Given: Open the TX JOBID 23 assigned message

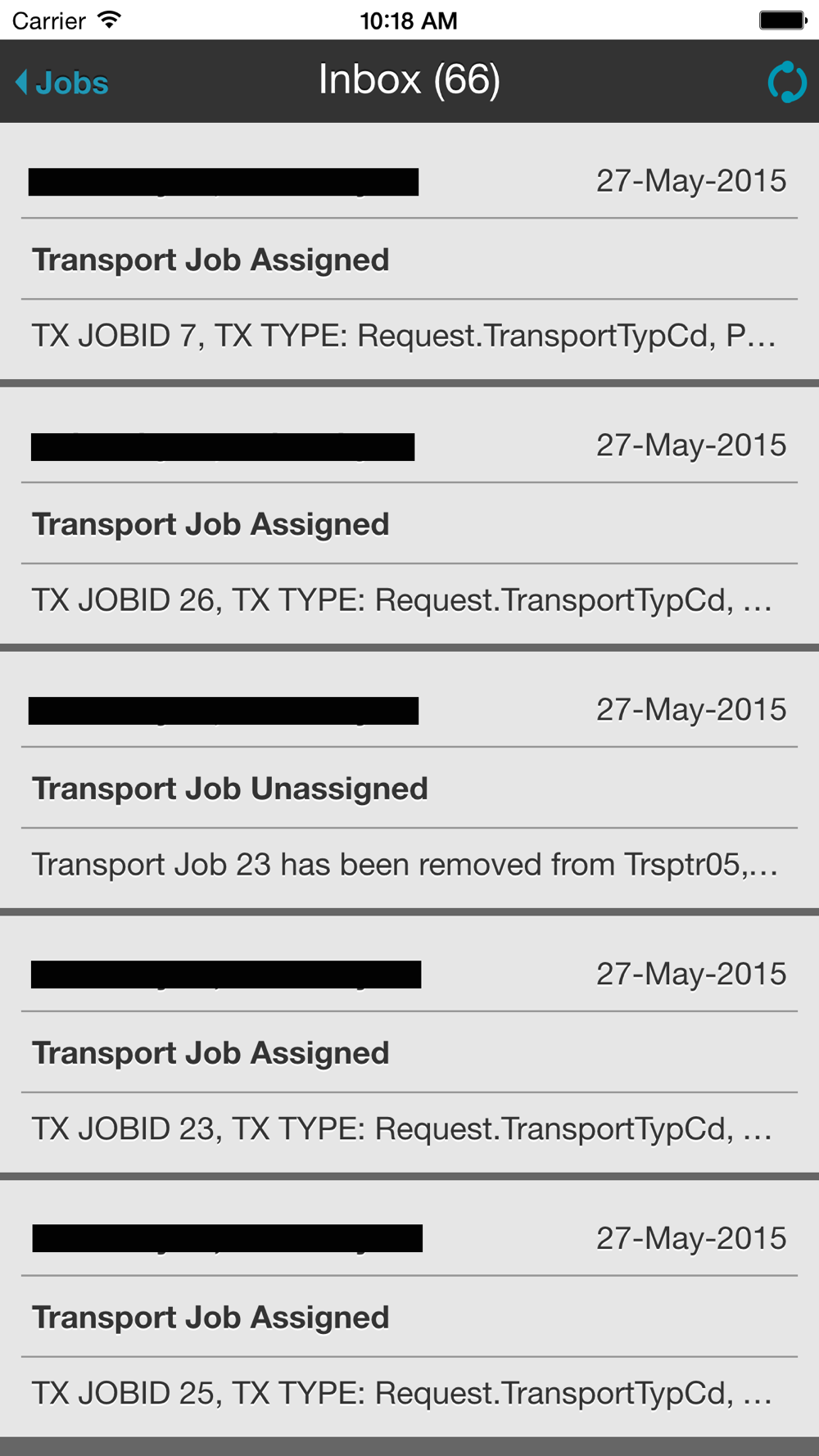Looking at the screenshot, I should 401,1129.
